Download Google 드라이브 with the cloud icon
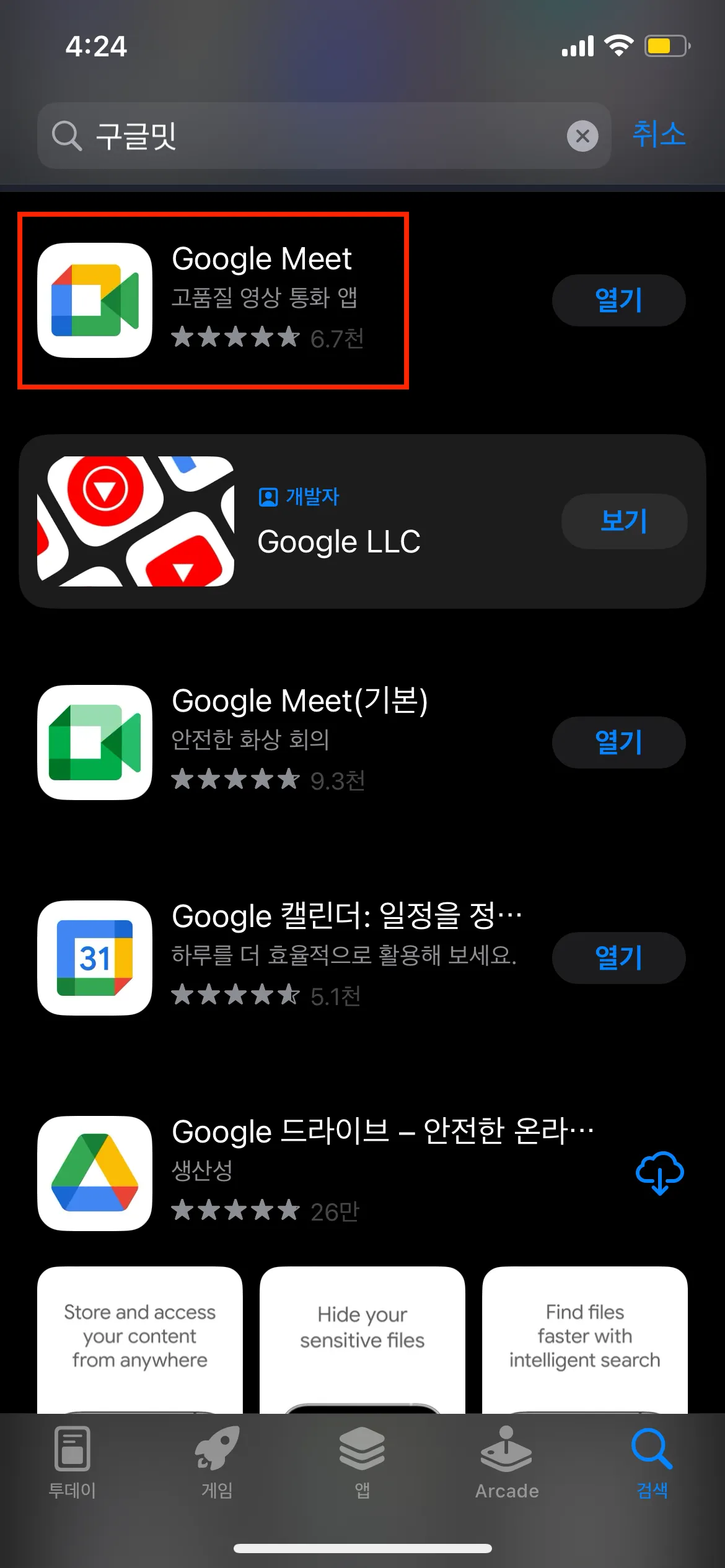This screenshot has height=1568, width=725. pyautogui.click(x=659, y=1173)
